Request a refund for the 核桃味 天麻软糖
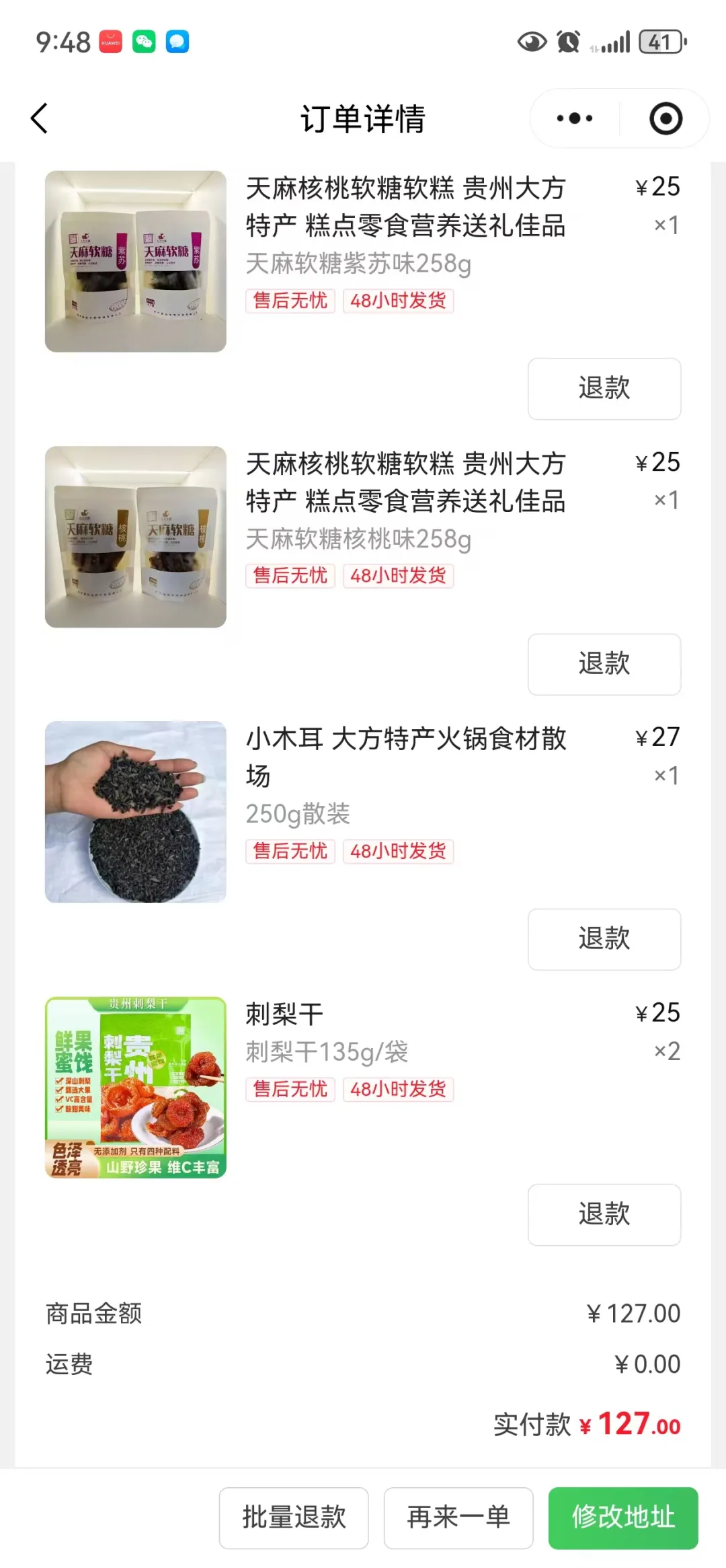The image size is (726, 1568). tap(604, 664)
